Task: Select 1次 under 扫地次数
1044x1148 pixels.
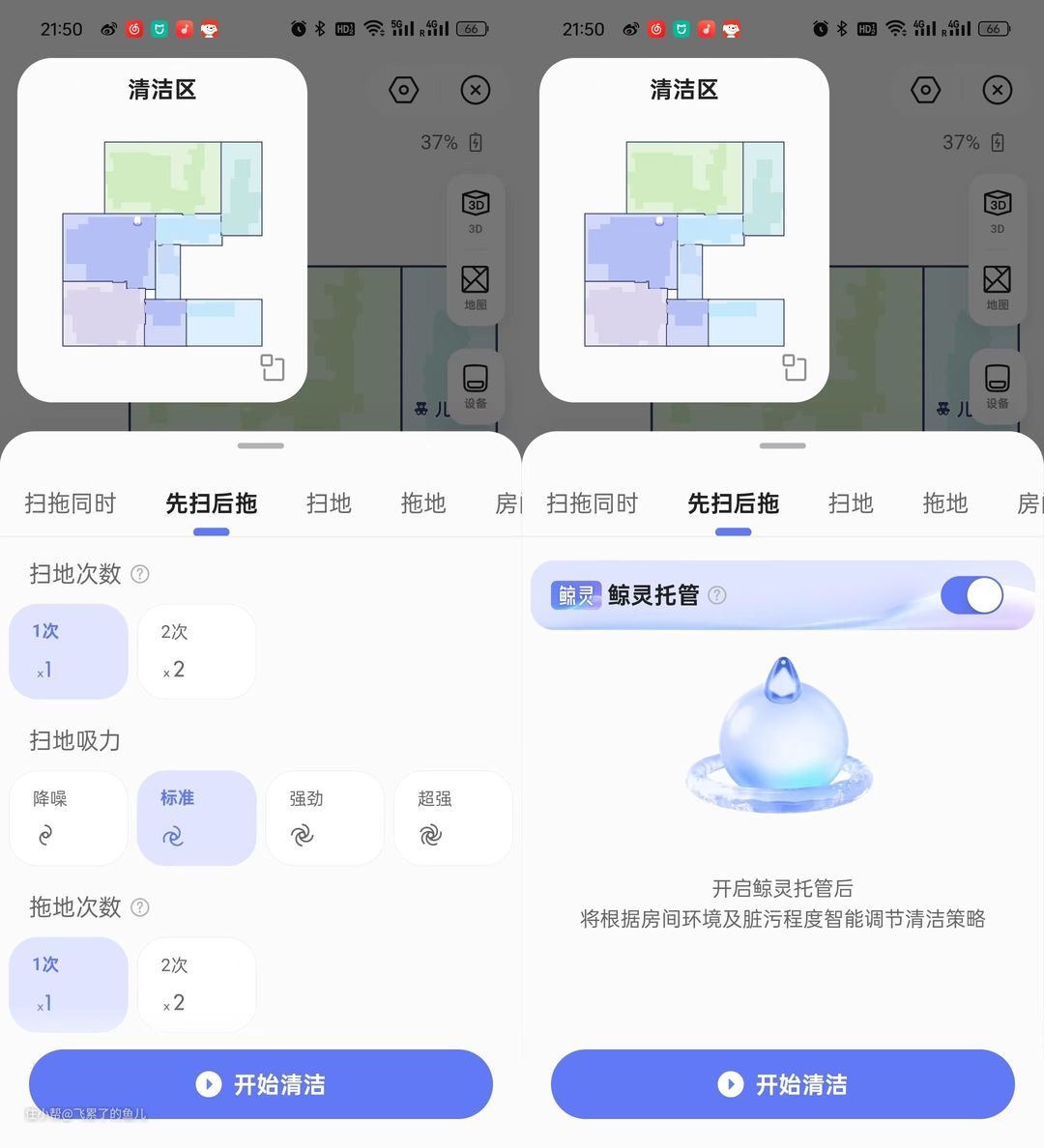Action: 69,650
